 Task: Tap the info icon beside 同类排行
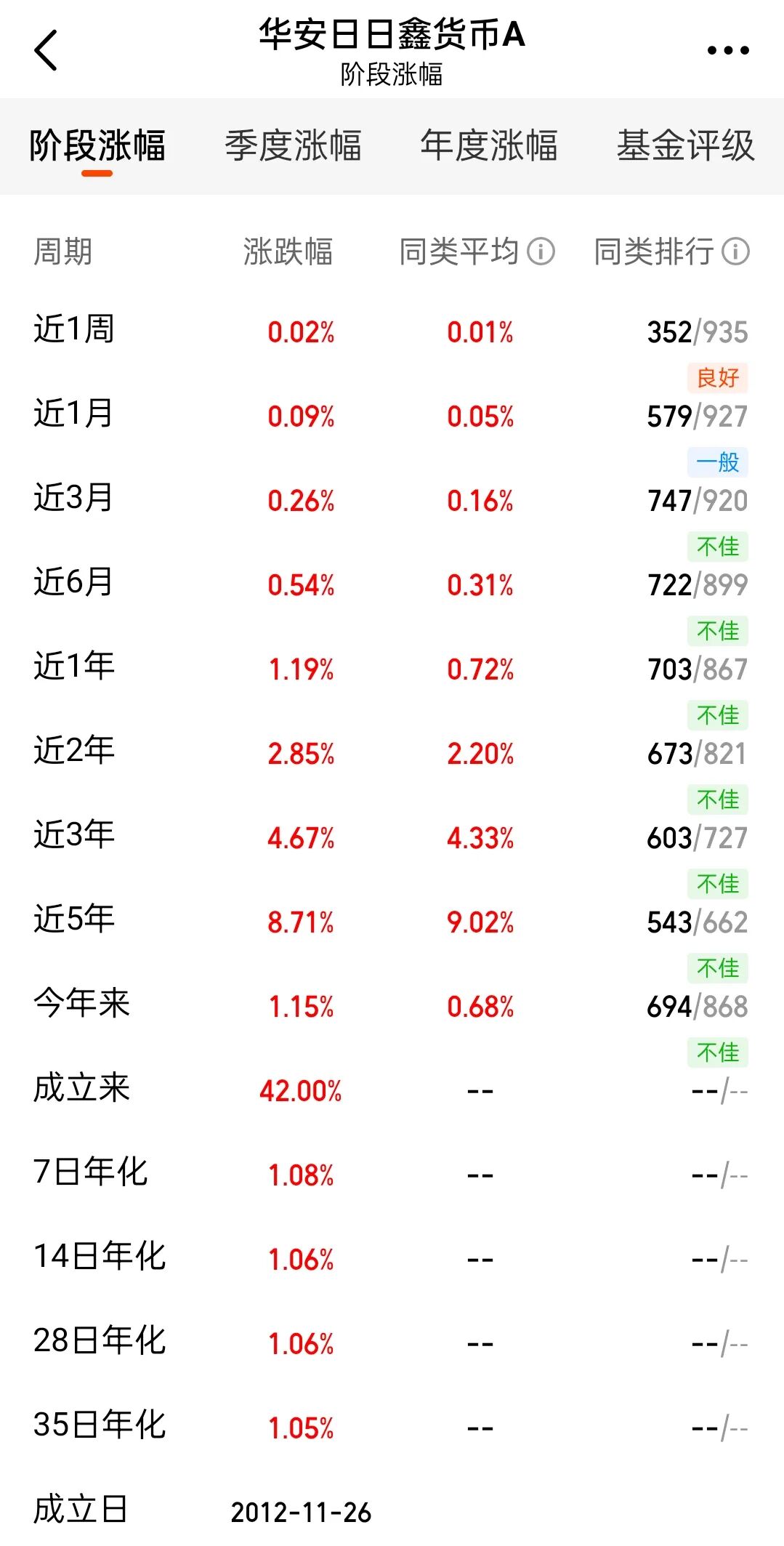point(735,251)
